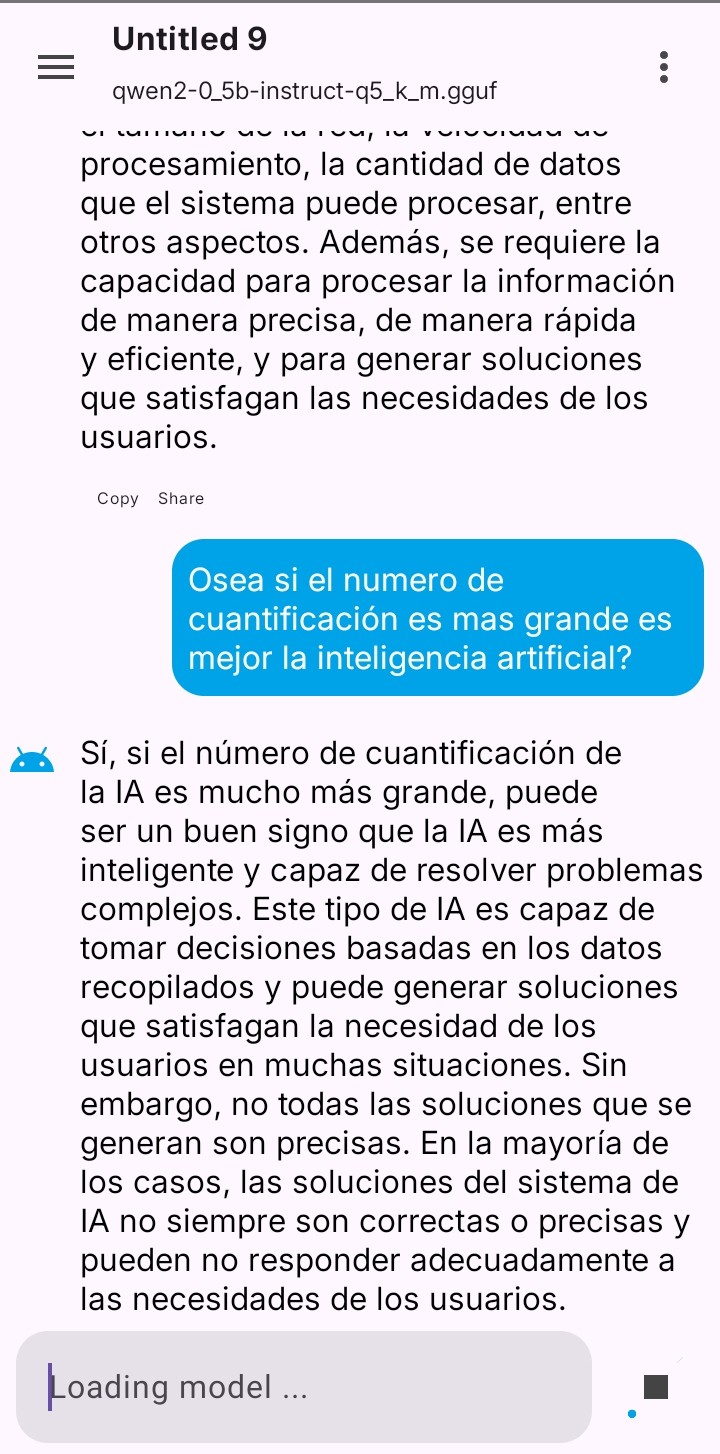Screen dimensions: 720x1454
Task: Stop generation with the square button
Action: tap(655, 1387)
